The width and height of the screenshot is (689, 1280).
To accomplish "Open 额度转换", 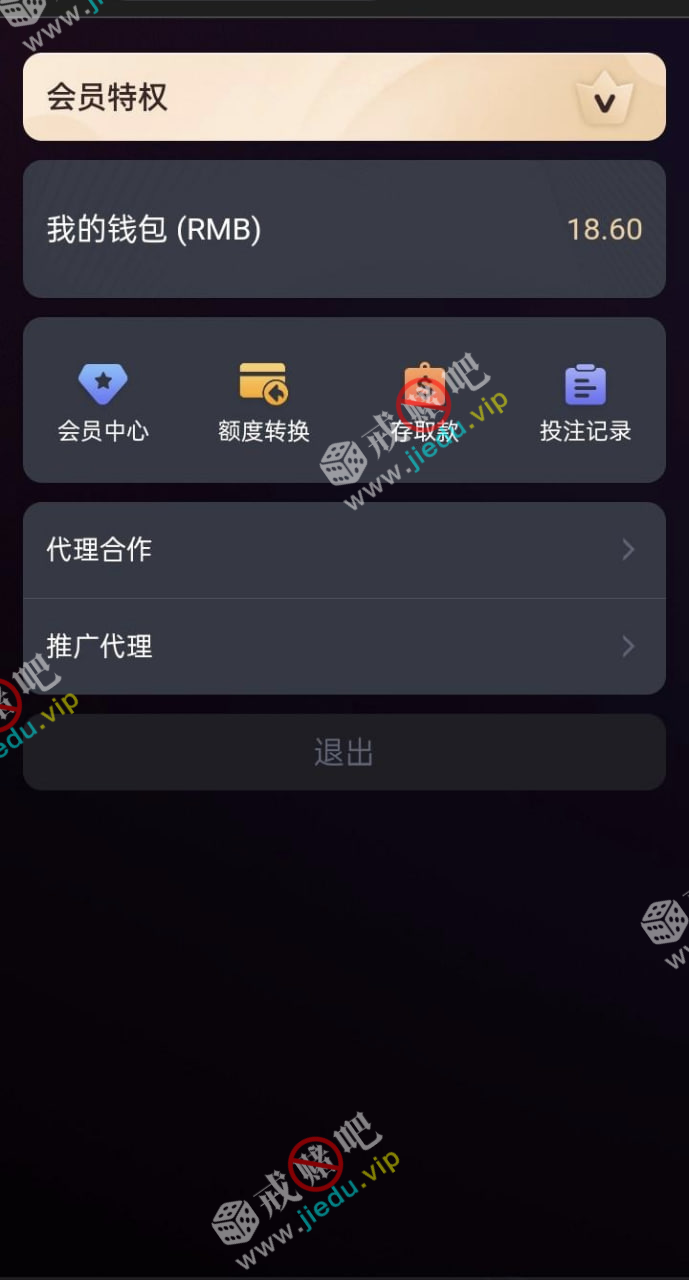I will pos(264,402).
